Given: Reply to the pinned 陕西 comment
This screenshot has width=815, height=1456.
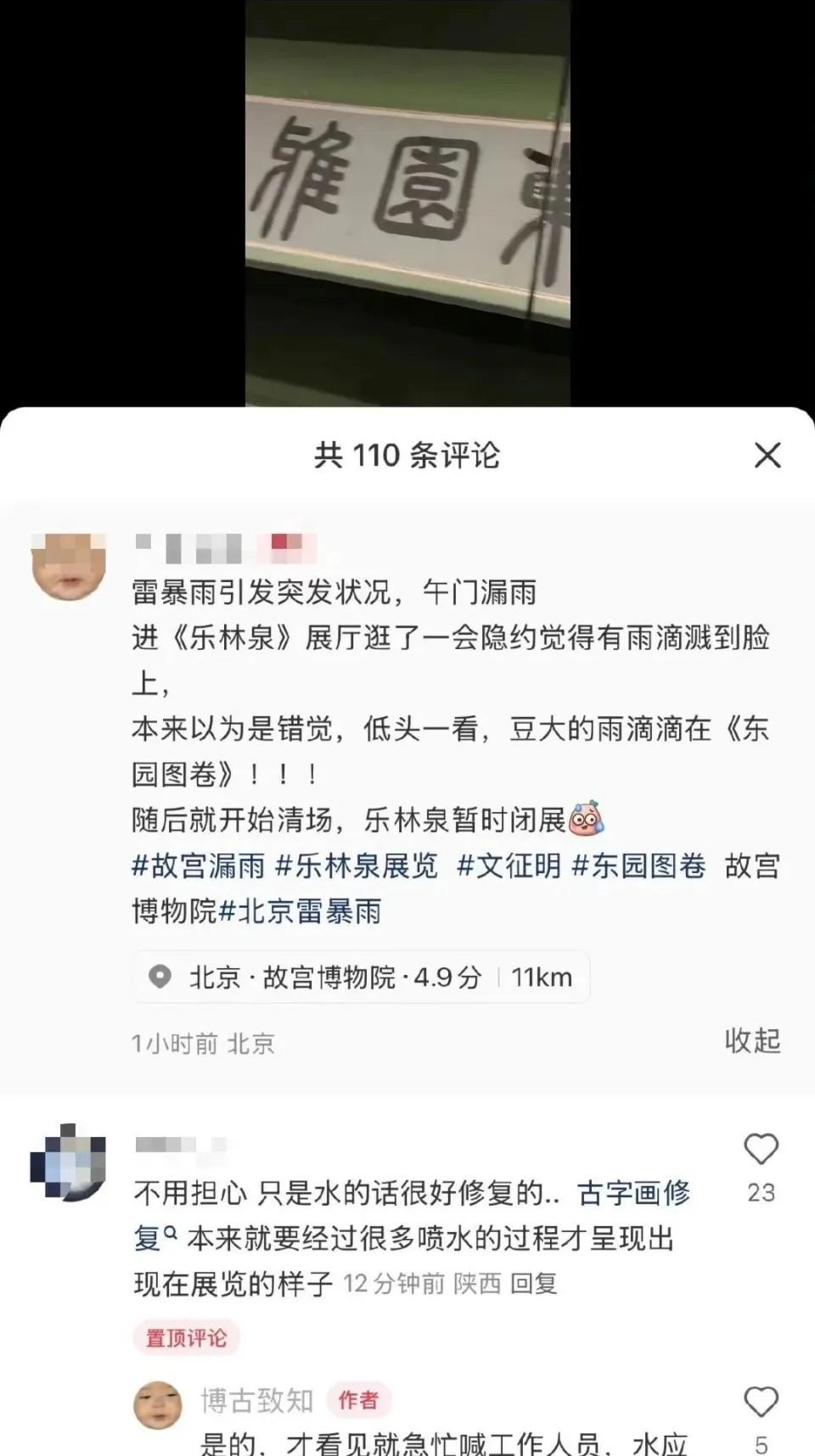Looking at the screenshot, I should tap(533, 1284).
